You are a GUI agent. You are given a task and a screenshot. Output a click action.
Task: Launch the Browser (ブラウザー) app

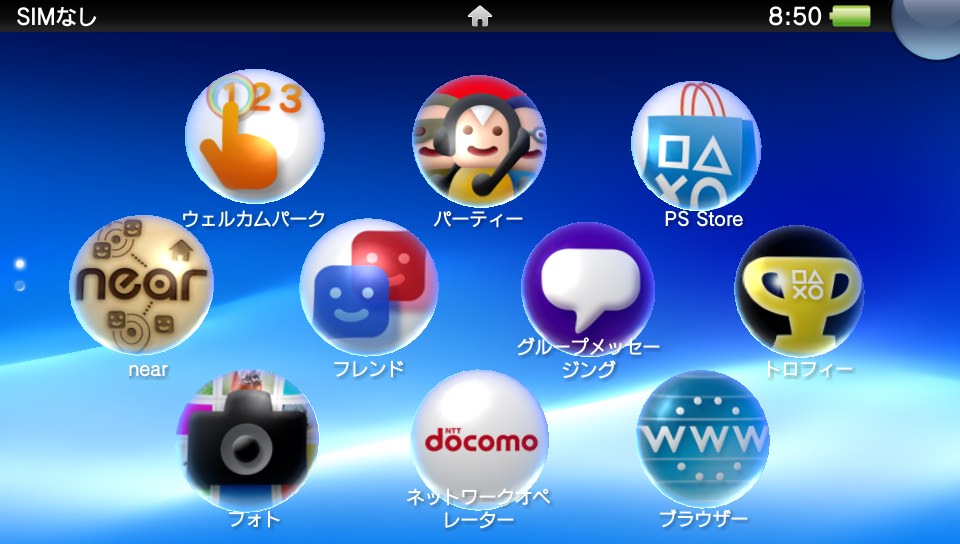pos(703,439)
